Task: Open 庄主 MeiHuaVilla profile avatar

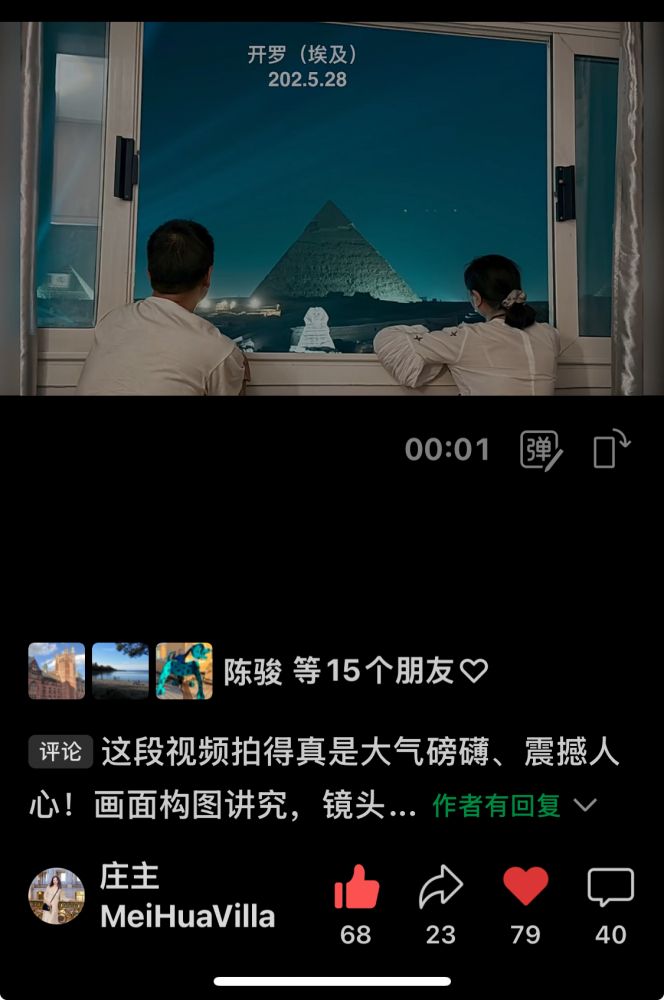Action: click(57, 895)
